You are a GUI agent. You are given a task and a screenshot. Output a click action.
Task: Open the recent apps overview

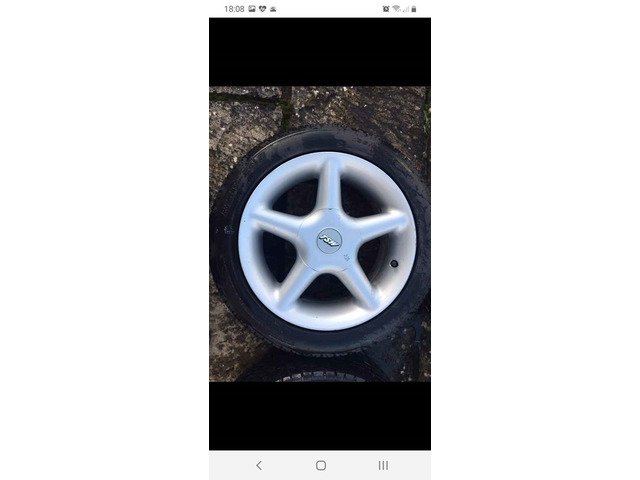pyautogui.click(x=382, y=465)
